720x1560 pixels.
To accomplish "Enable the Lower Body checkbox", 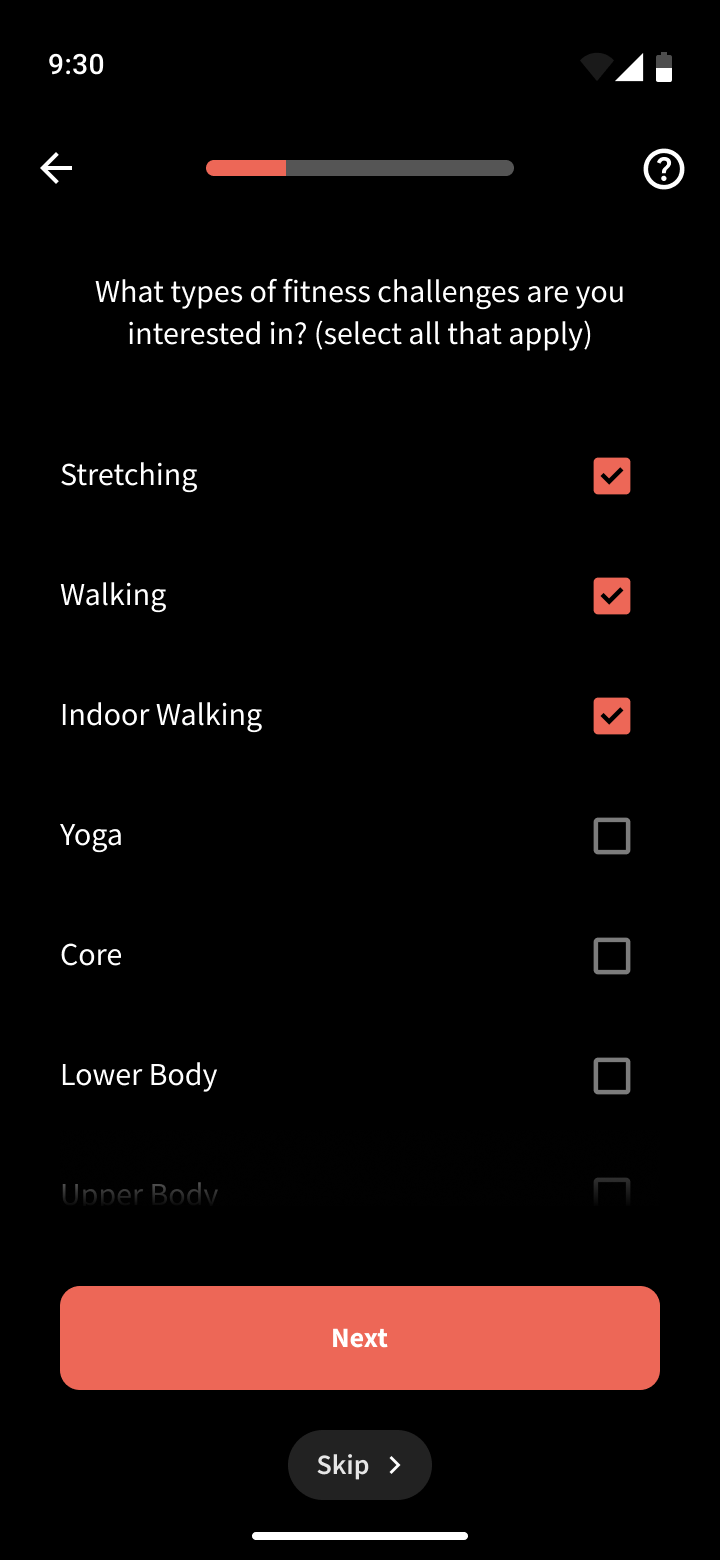I will pos(612,1076).
